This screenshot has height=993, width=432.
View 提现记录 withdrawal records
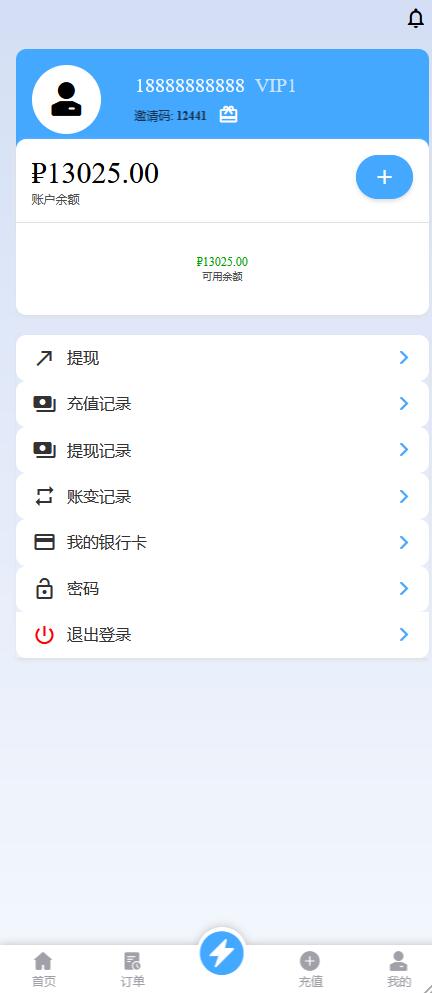pos(222,450)
